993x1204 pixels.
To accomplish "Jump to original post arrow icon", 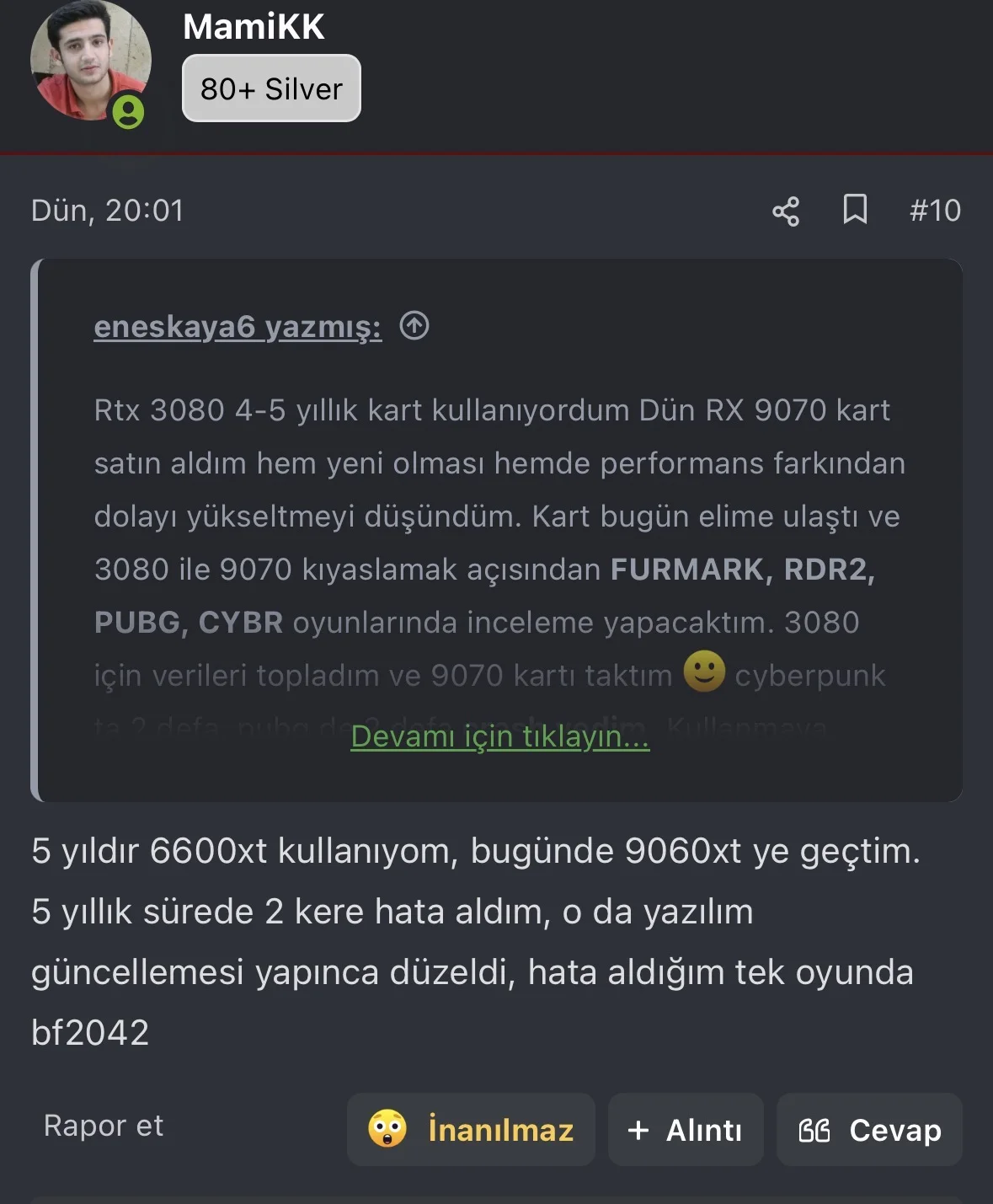I will pos(414,325).
